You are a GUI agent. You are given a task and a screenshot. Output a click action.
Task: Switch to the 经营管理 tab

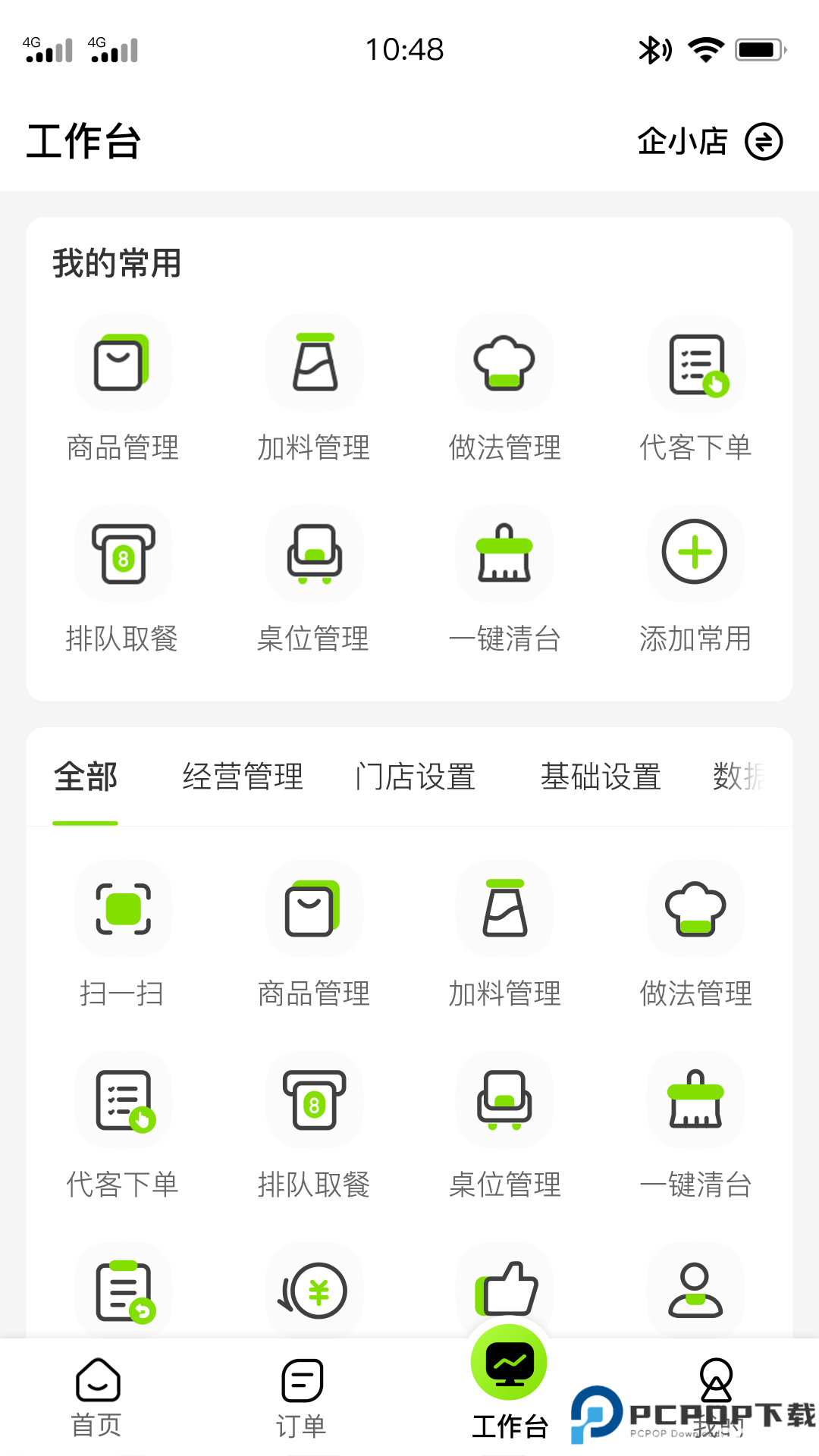[242, 777]
